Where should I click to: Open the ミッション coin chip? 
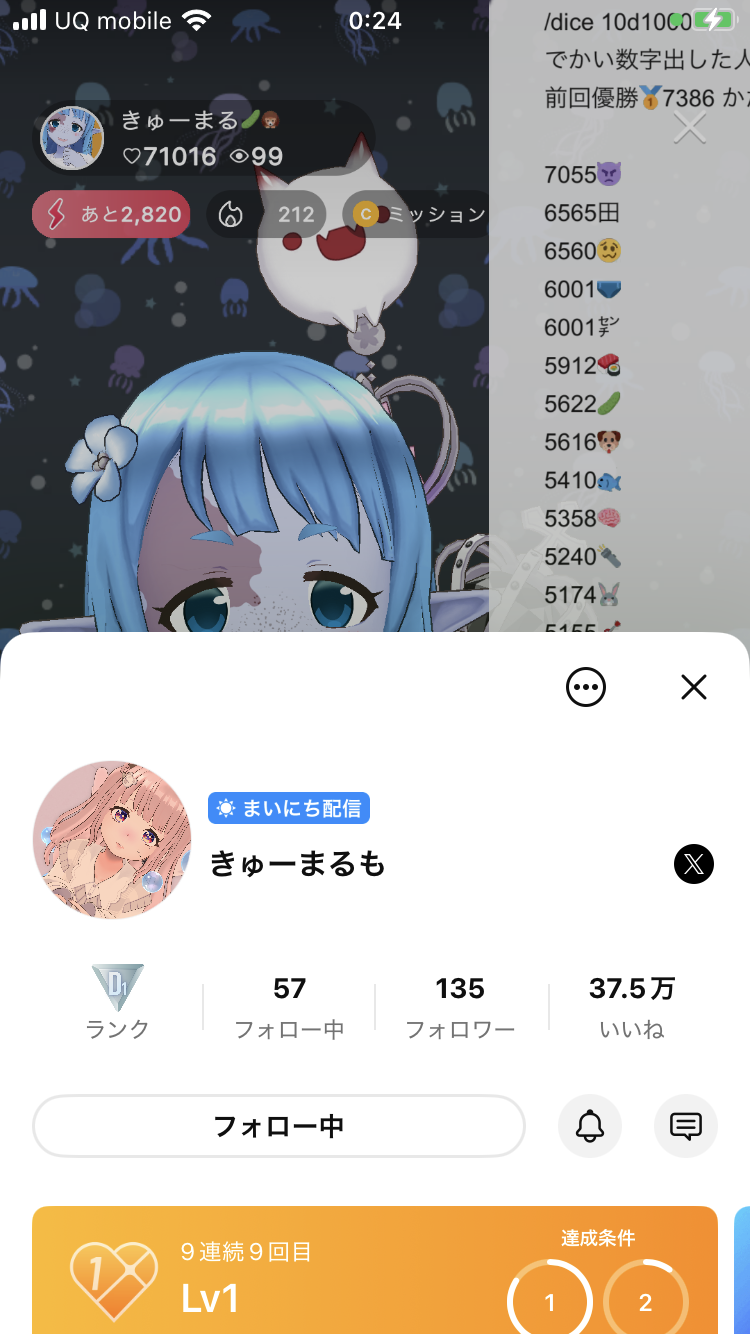point(420,214)
